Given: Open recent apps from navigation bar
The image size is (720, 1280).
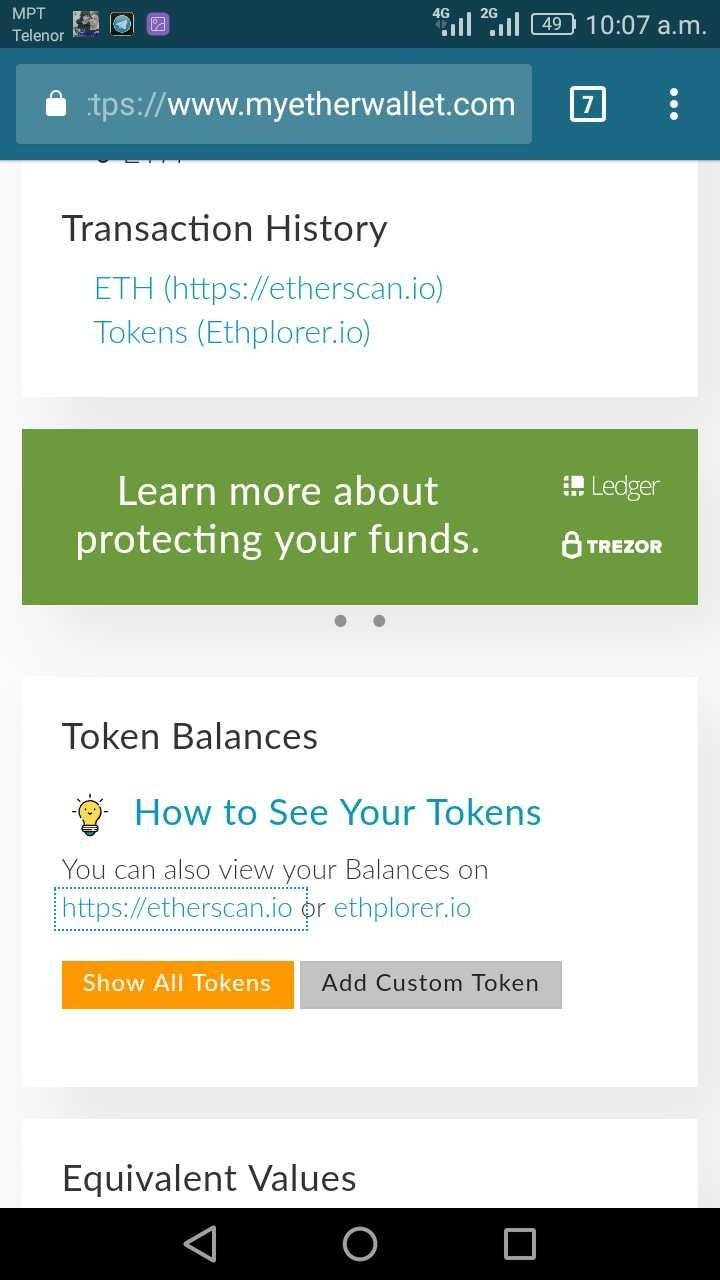Looking at the screenshot, I should point(520,1244).
